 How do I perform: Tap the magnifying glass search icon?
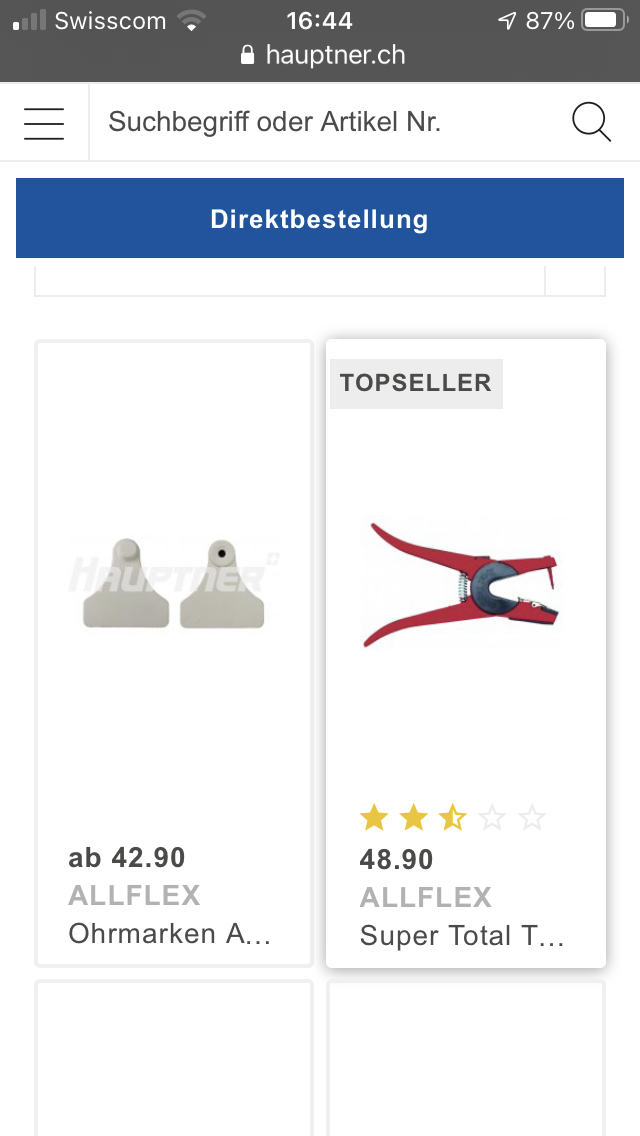pyautogui.click(x=591, y=122)
